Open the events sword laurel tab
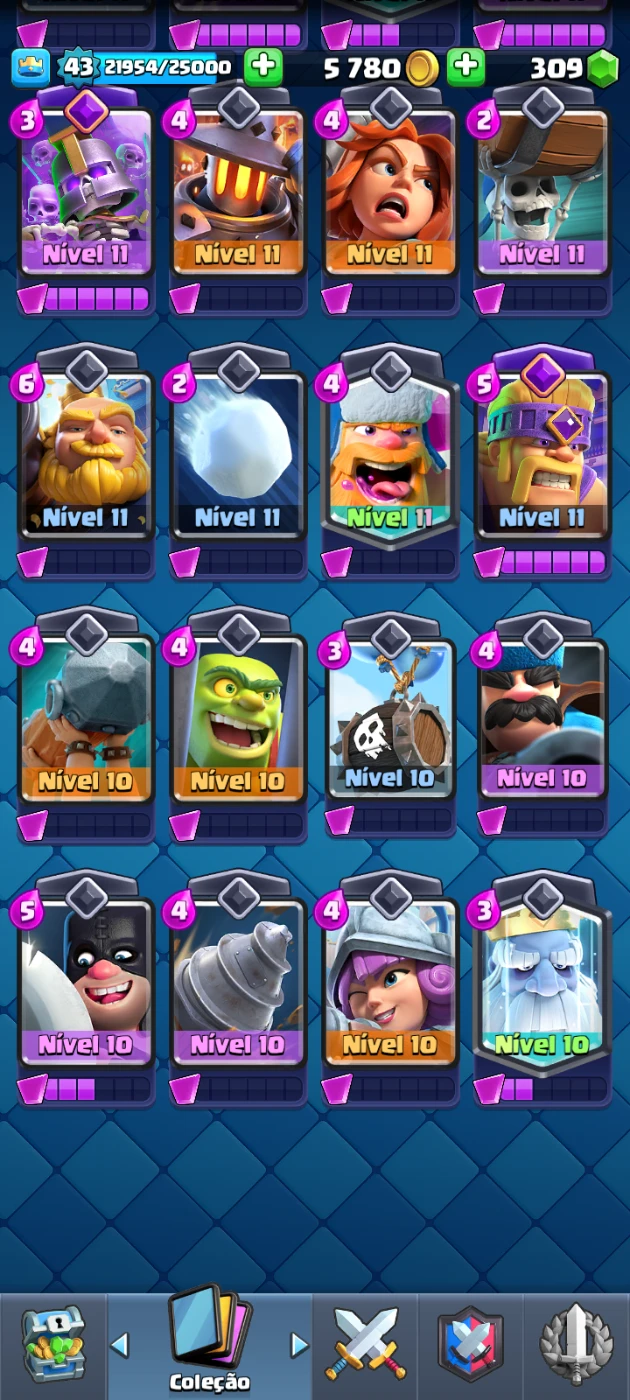Image resolution: width=630 pixels, height=1400 pixels. 575,1345
